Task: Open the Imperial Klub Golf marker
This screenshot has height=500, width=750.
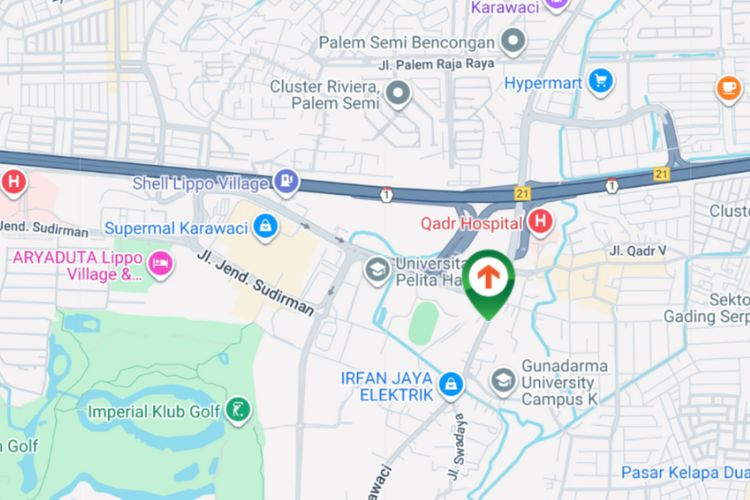Action: click(x=239, y=409)
